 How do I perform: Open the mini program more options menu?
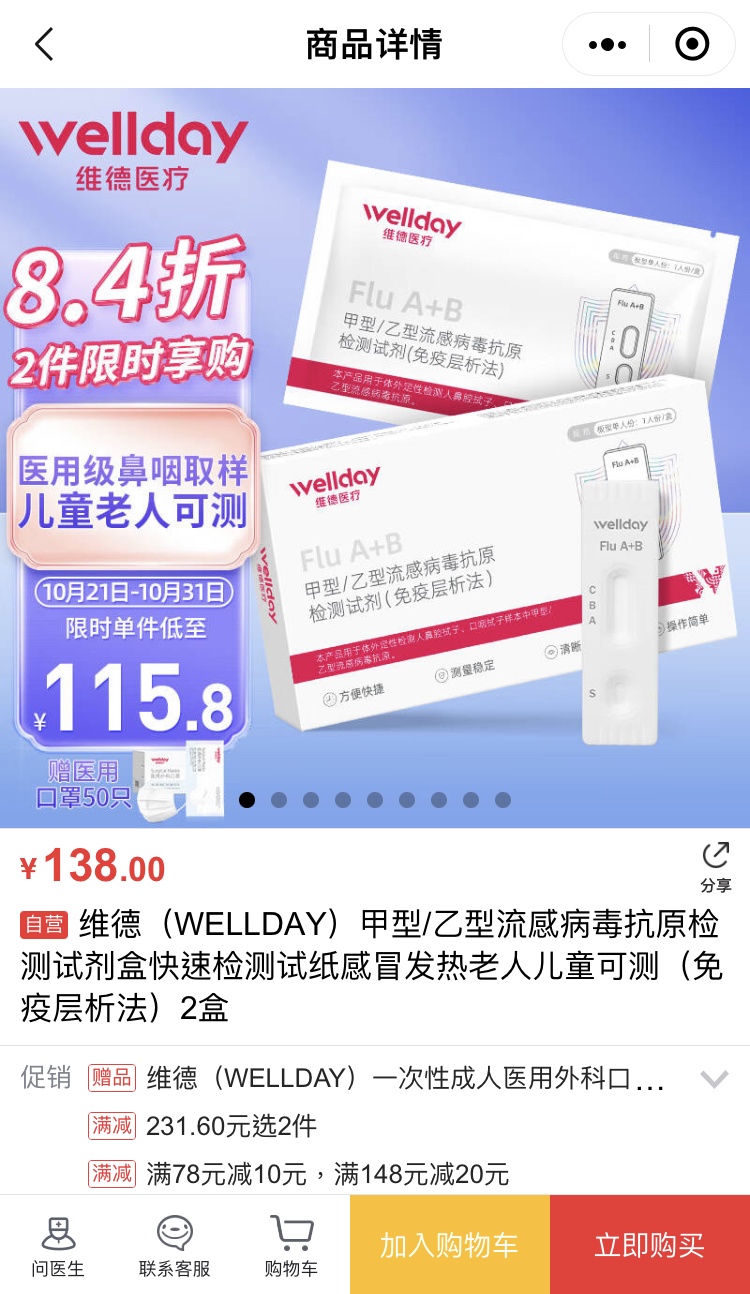607,45
